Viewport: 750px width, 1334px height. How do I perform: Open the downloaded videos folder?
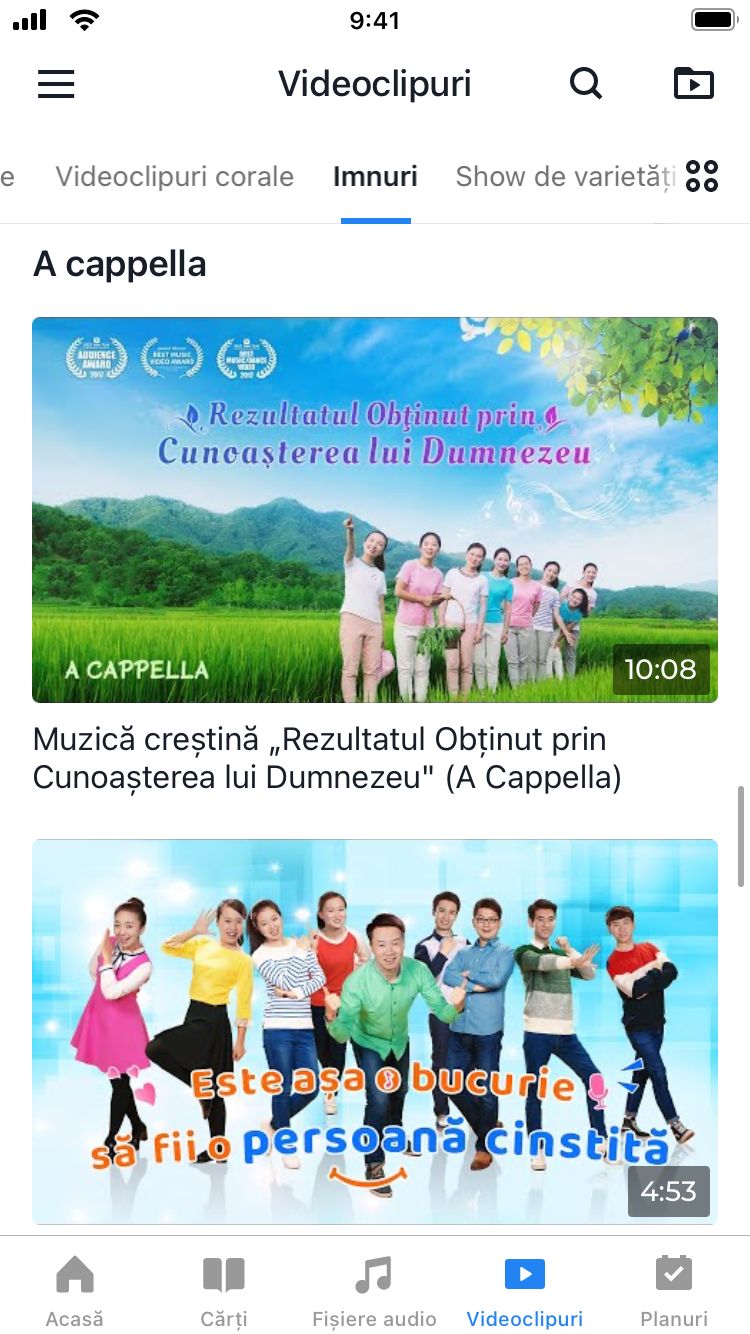point(694,84)
